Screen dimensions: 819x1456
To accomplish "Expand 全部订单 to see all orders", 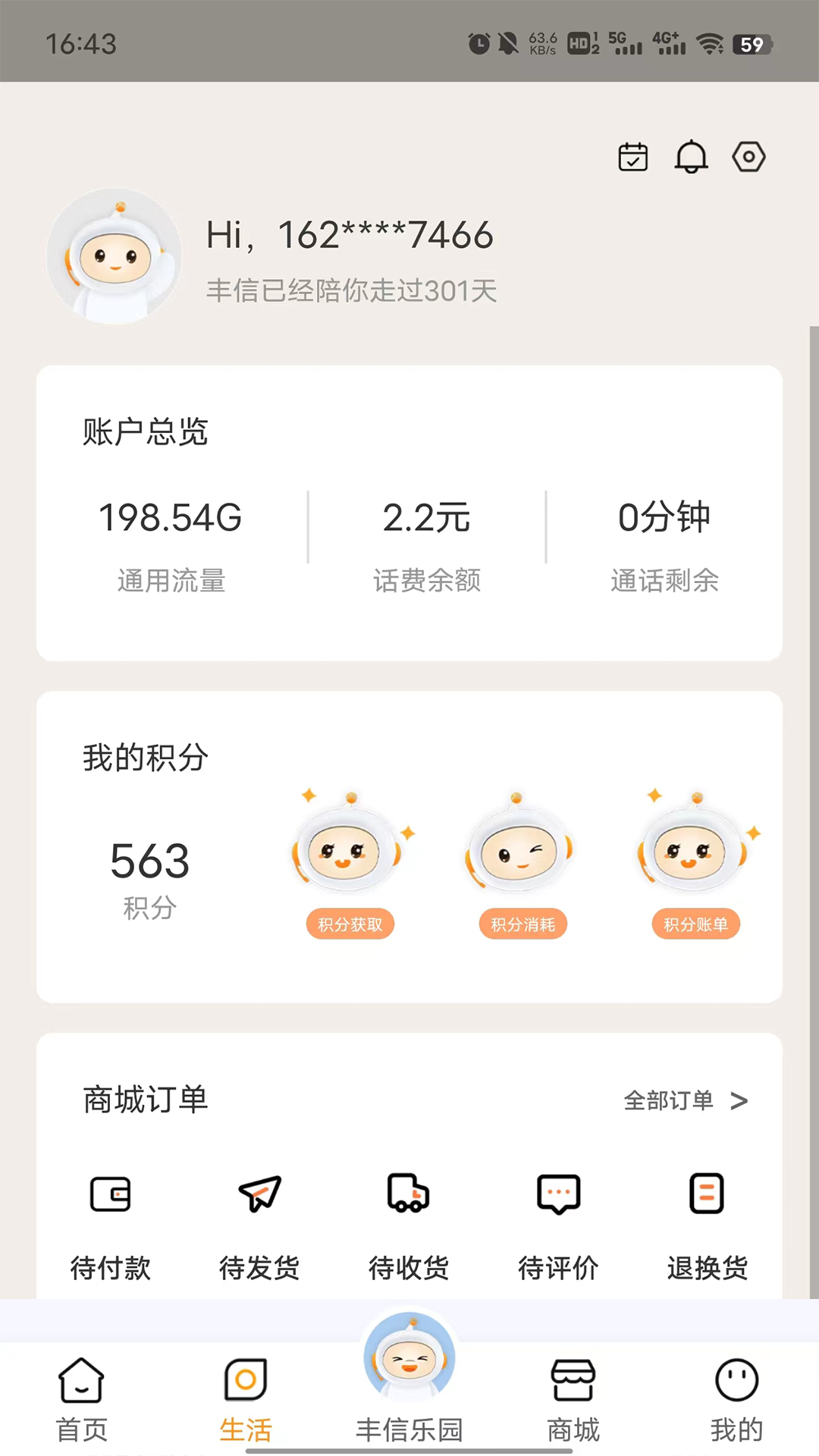I will click(x=681, y=1101).
